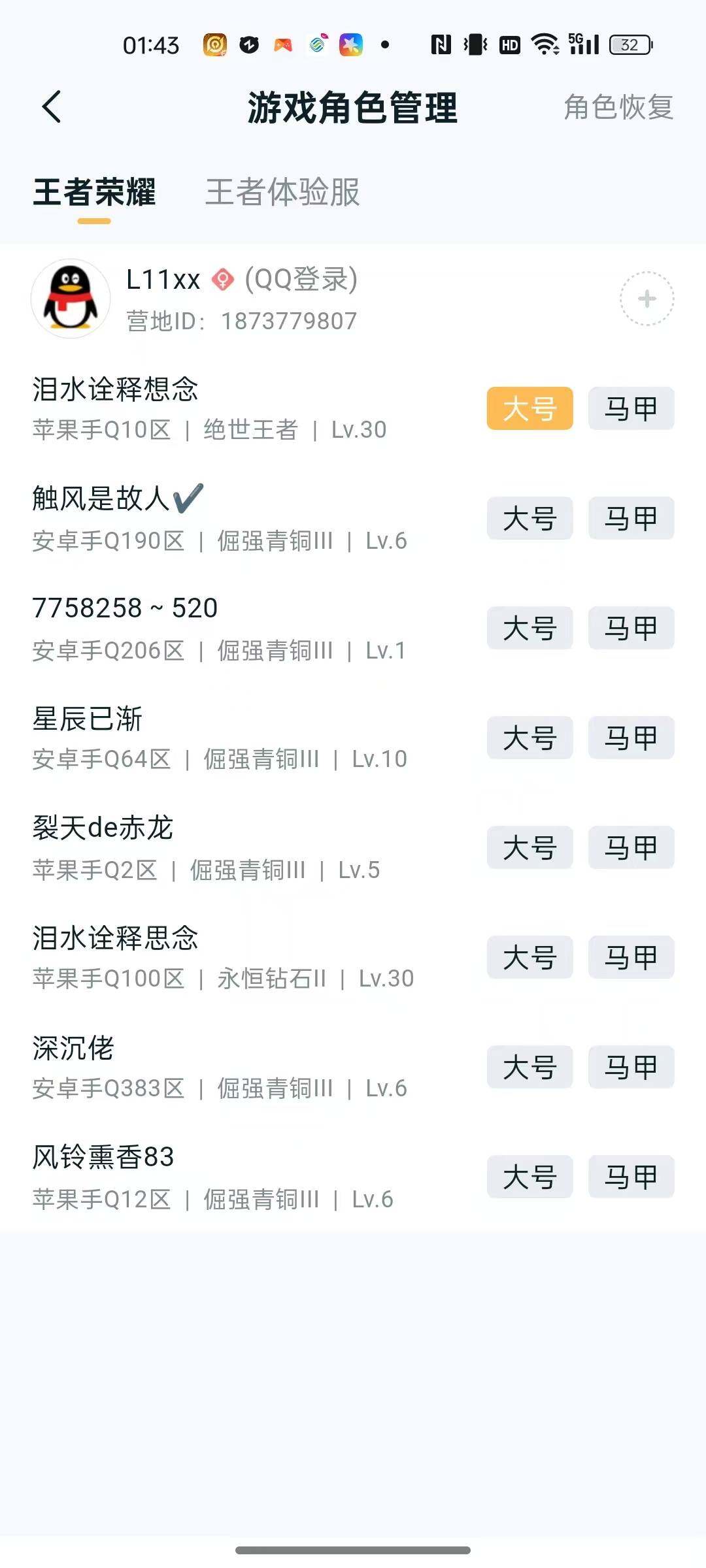Tap the female gender icon beside L11xx
The image size is (706, 1568).
[x=222, y=279]
